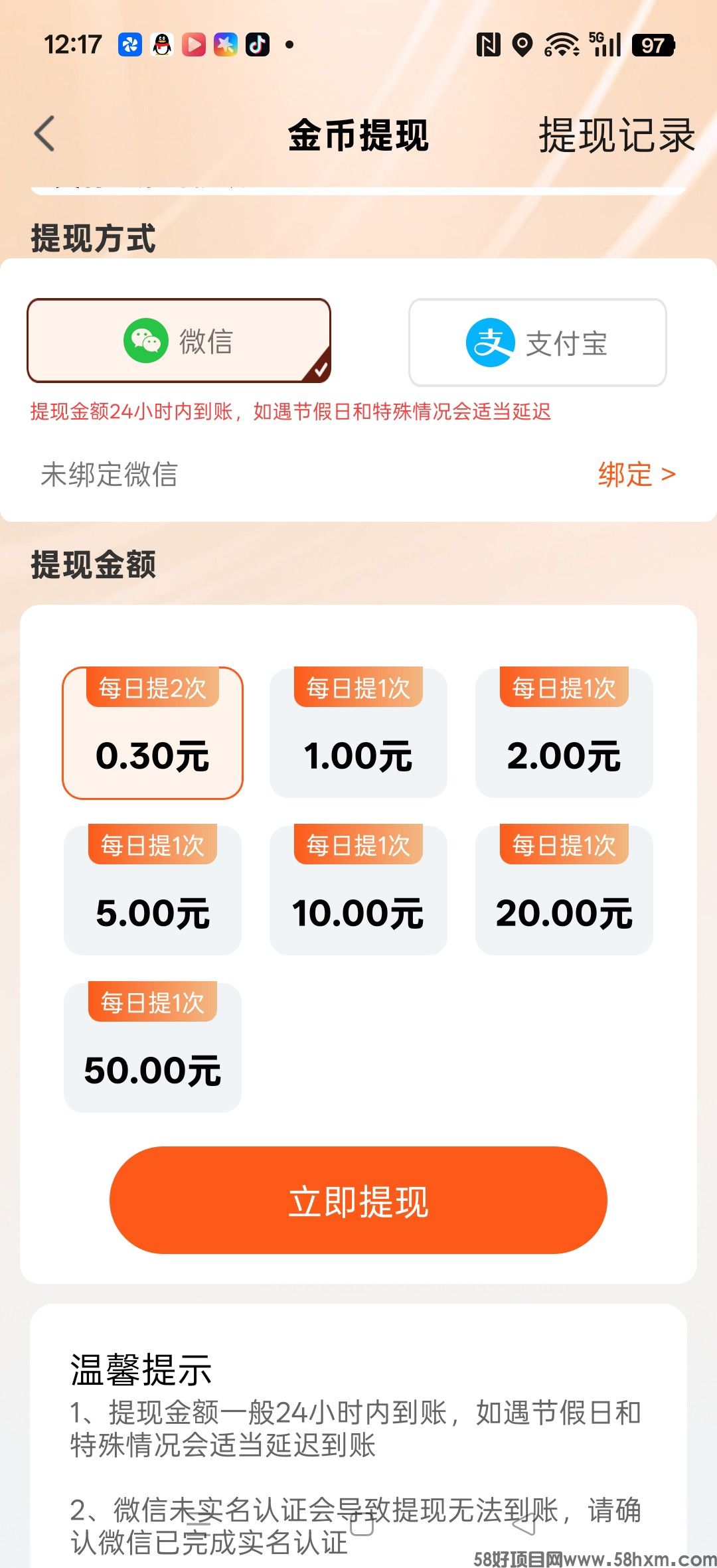
Task: Tap the 立即提现 button to withdraw
Action: [358, 1200]
